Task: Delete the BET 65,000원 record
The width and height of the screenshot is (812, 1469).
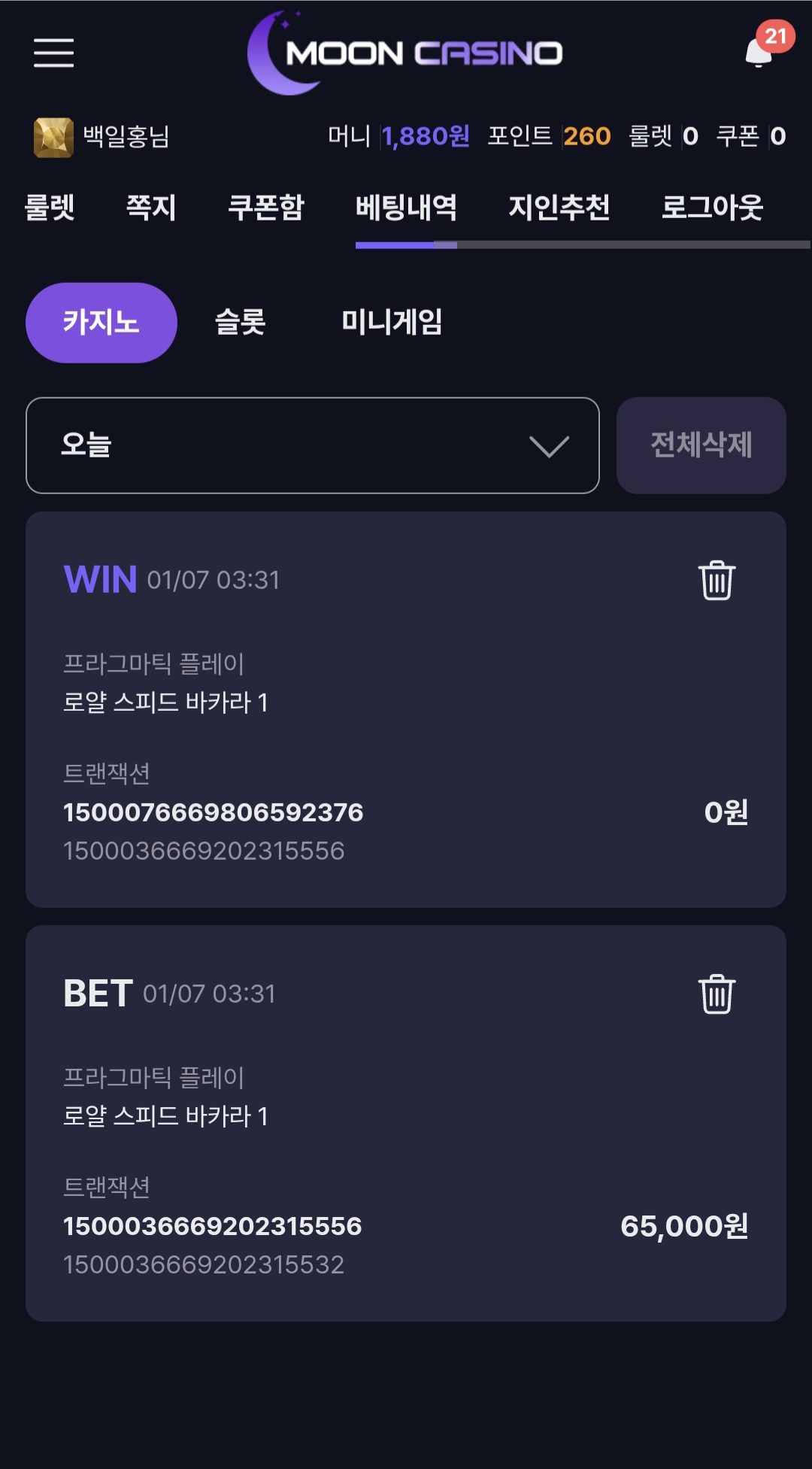Action: (717, 994)
